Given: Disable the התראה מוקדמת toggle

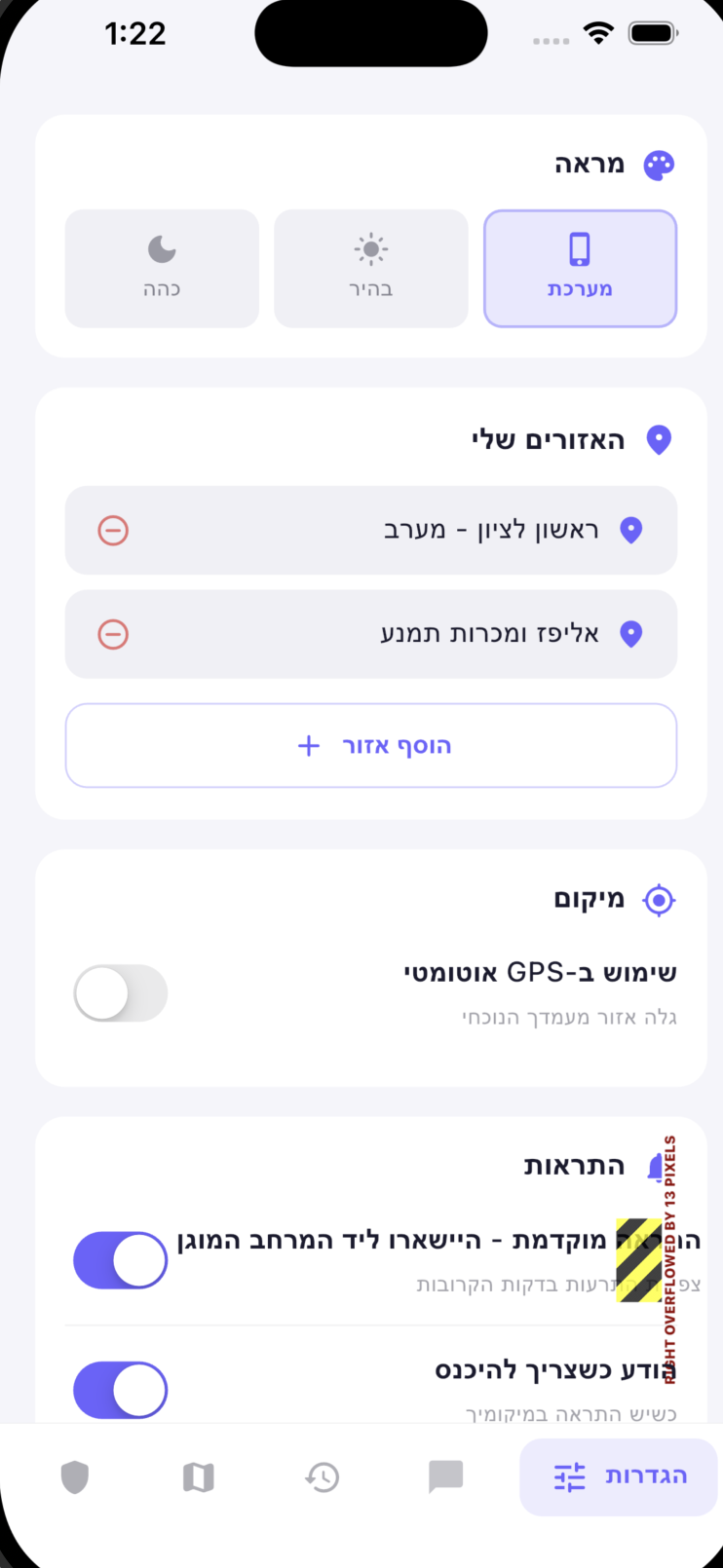Looking at the screenshot, I should [120, 1259].
